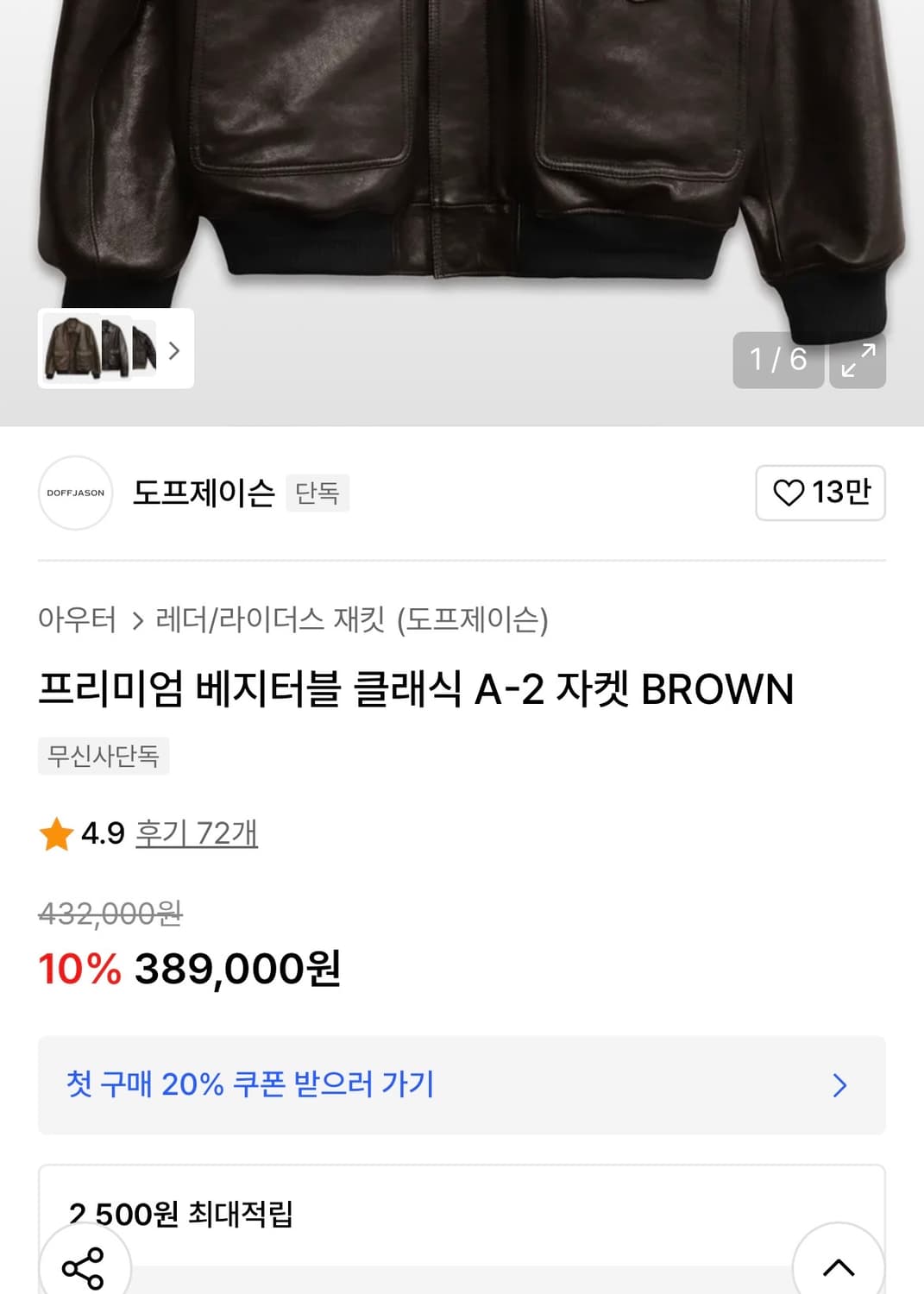Toggle the wishlist heart showing 13만
924x1294 pixels.
click(x=818, y=493)
